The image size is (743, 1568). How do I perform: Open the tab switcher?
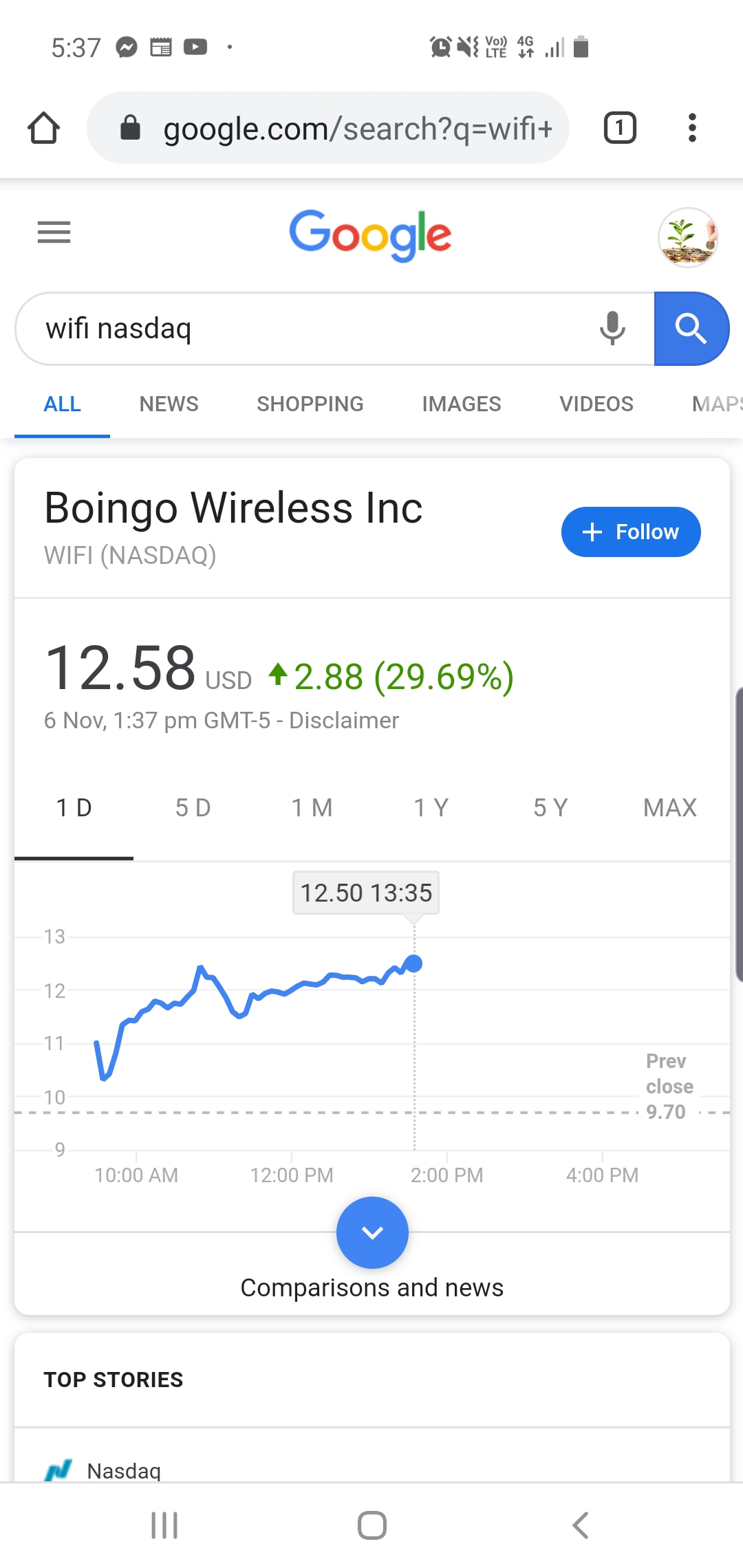click(x=619, y=128)
